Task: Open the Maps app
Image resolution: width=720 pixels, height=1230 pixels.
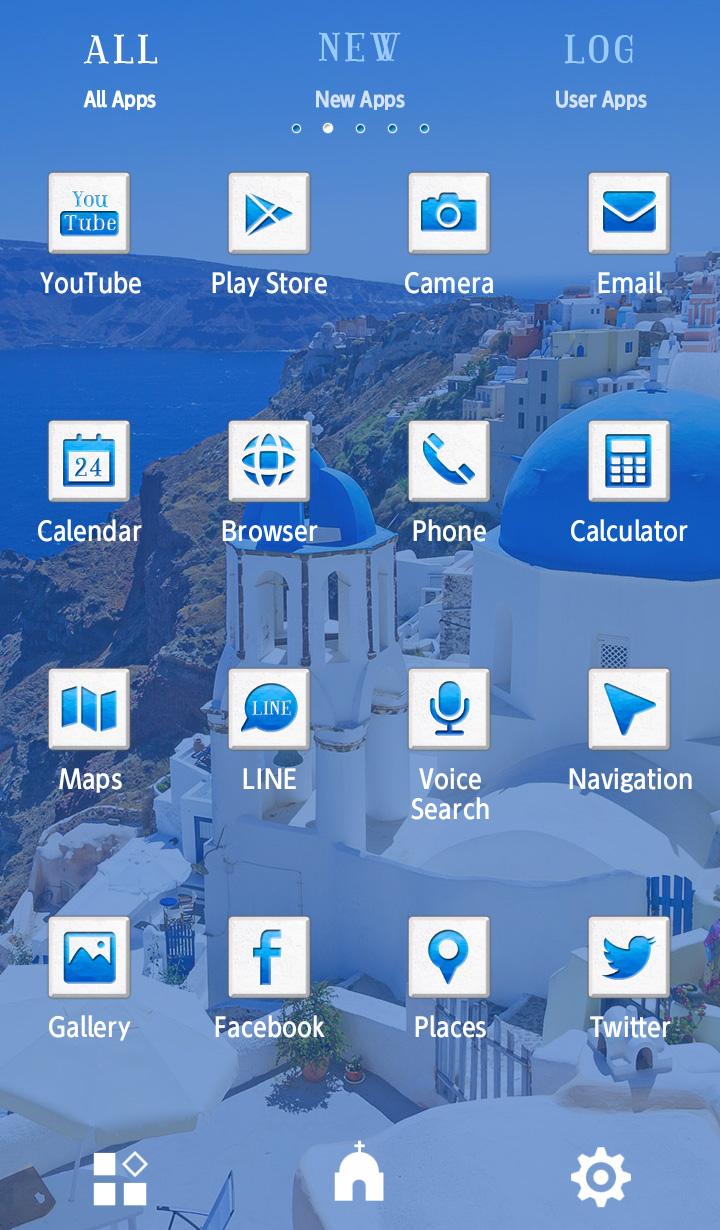Action: (x=89, y=709)
